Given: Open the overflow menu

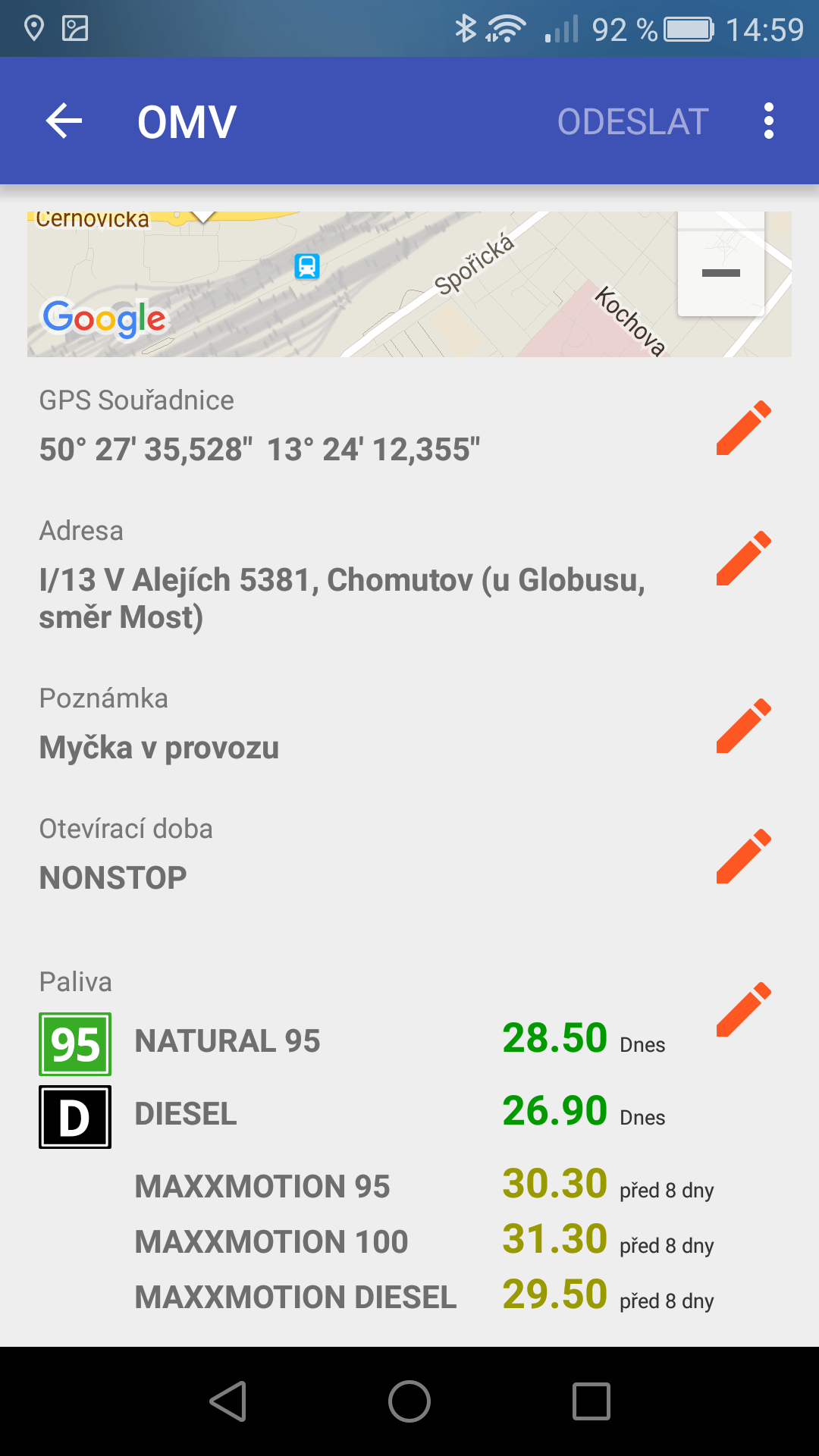Looking at the screenshot, I should (x=769, y=121).
